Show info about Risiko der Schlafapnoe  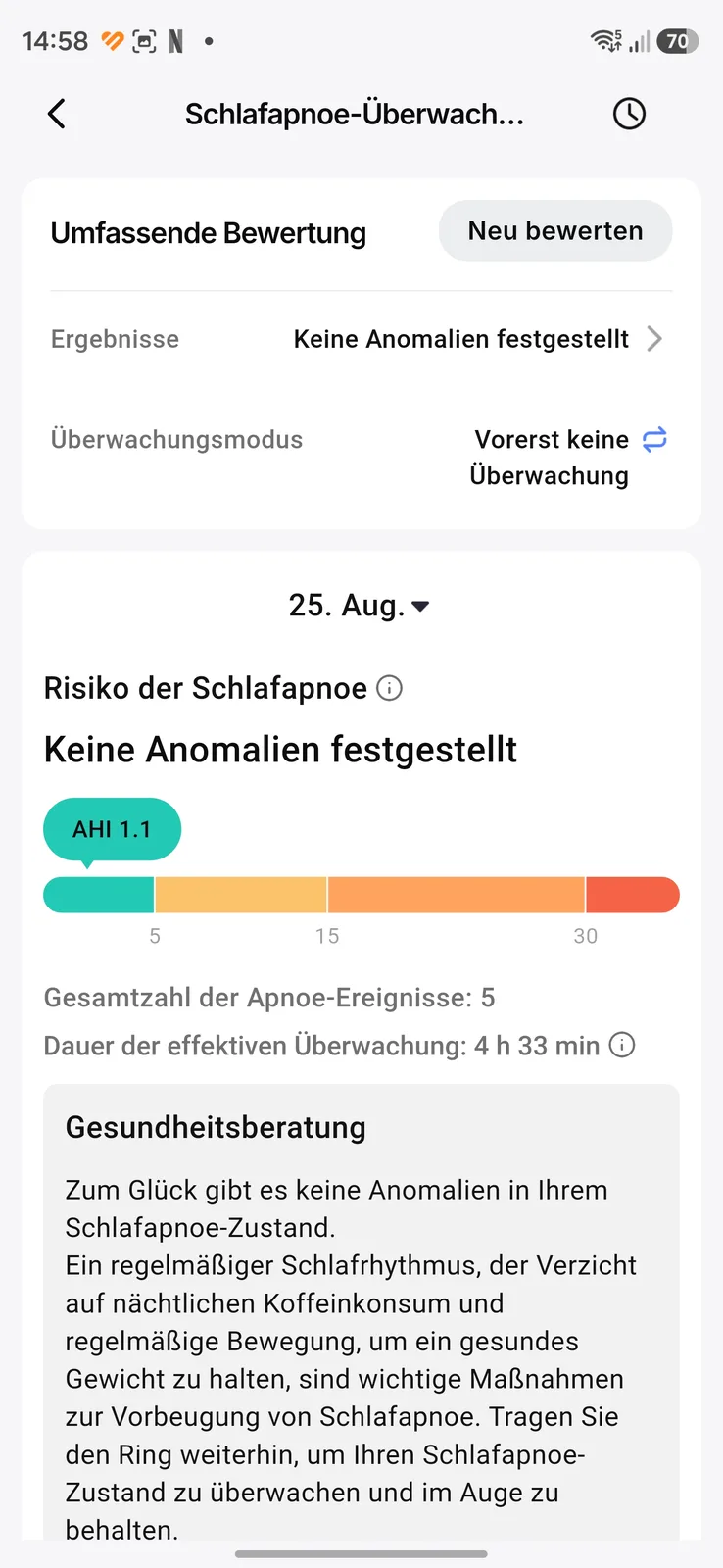[x=390, y=688]
